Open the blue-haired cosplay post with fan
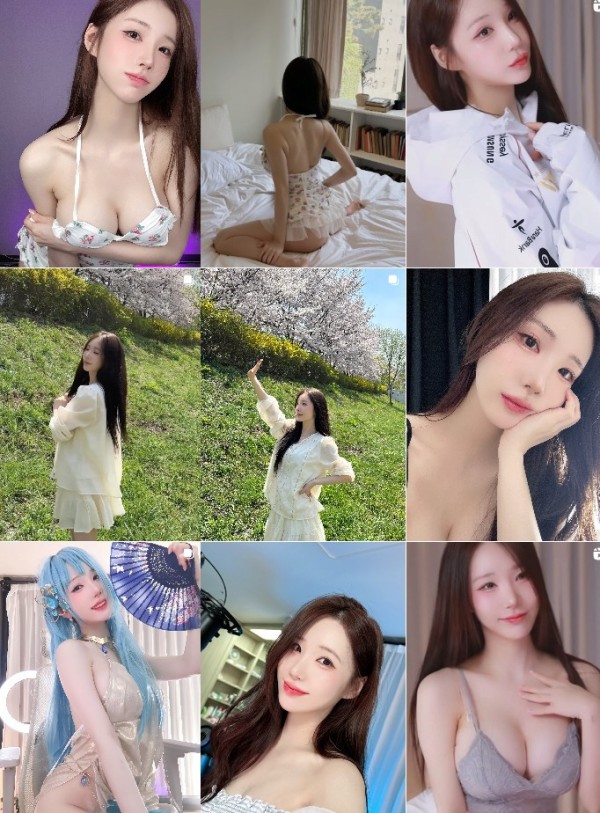 point(100,677)
